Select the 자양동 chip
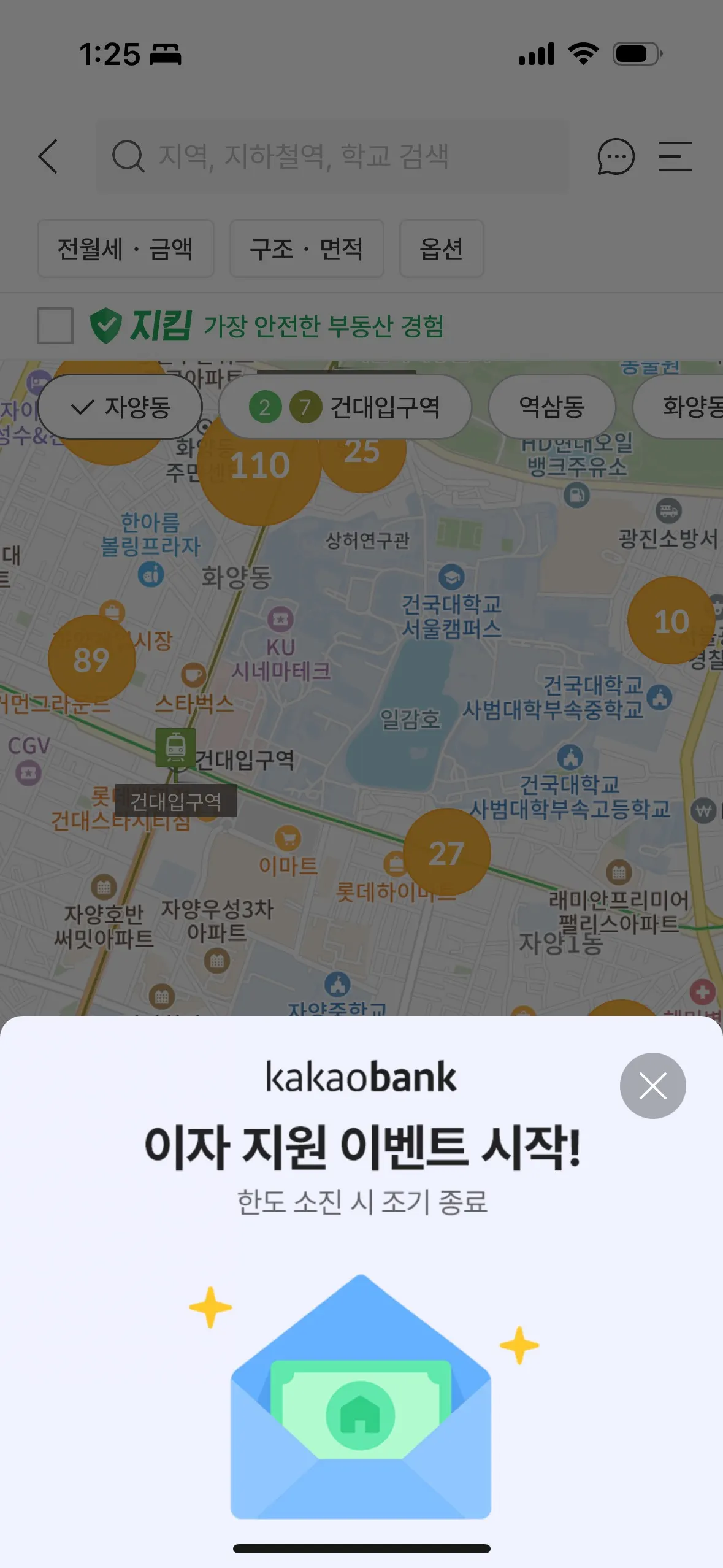The height and width of the screenshot is (1568, 723). (x=120, y=407)
